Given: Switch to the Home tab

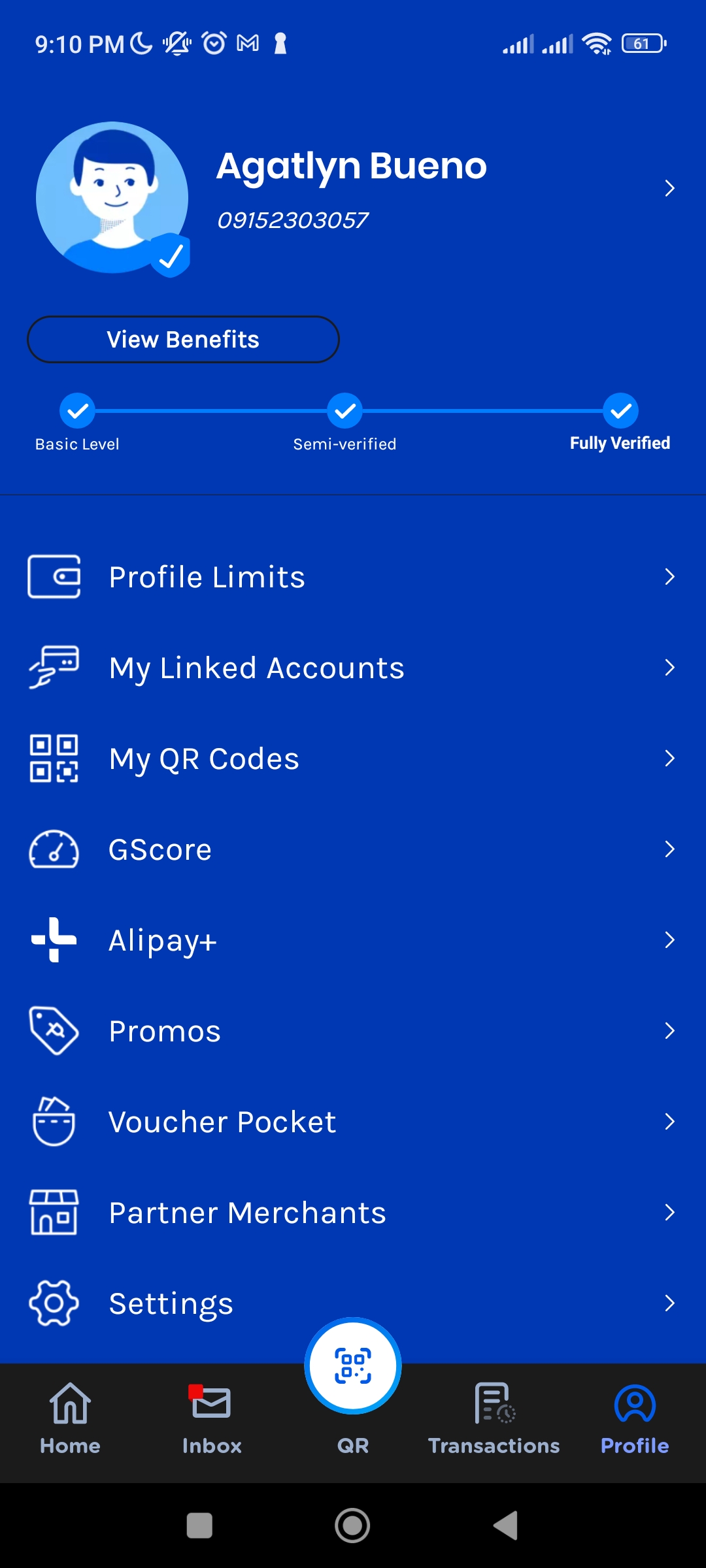Looking at the screenshot, I should click(x=70, y=1418).
